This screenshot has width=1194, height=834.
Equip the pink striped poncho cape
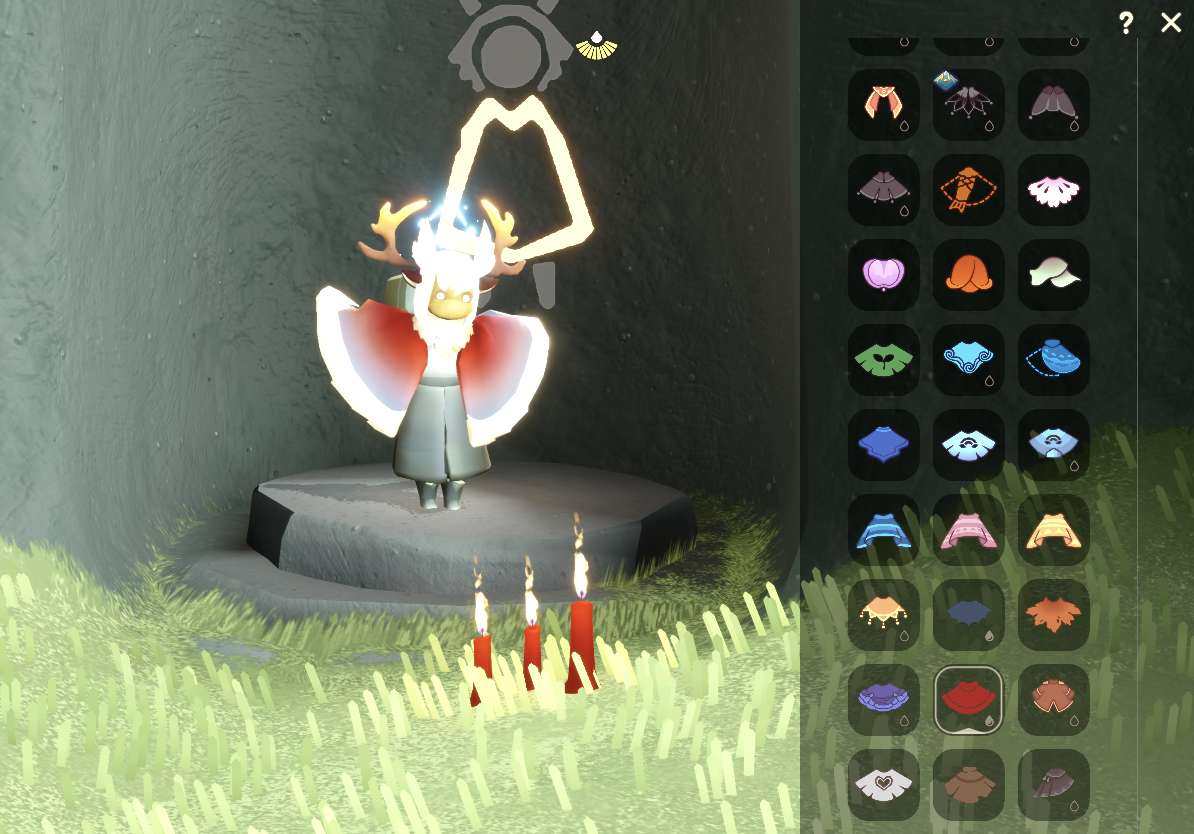click(x=968, y=529)
